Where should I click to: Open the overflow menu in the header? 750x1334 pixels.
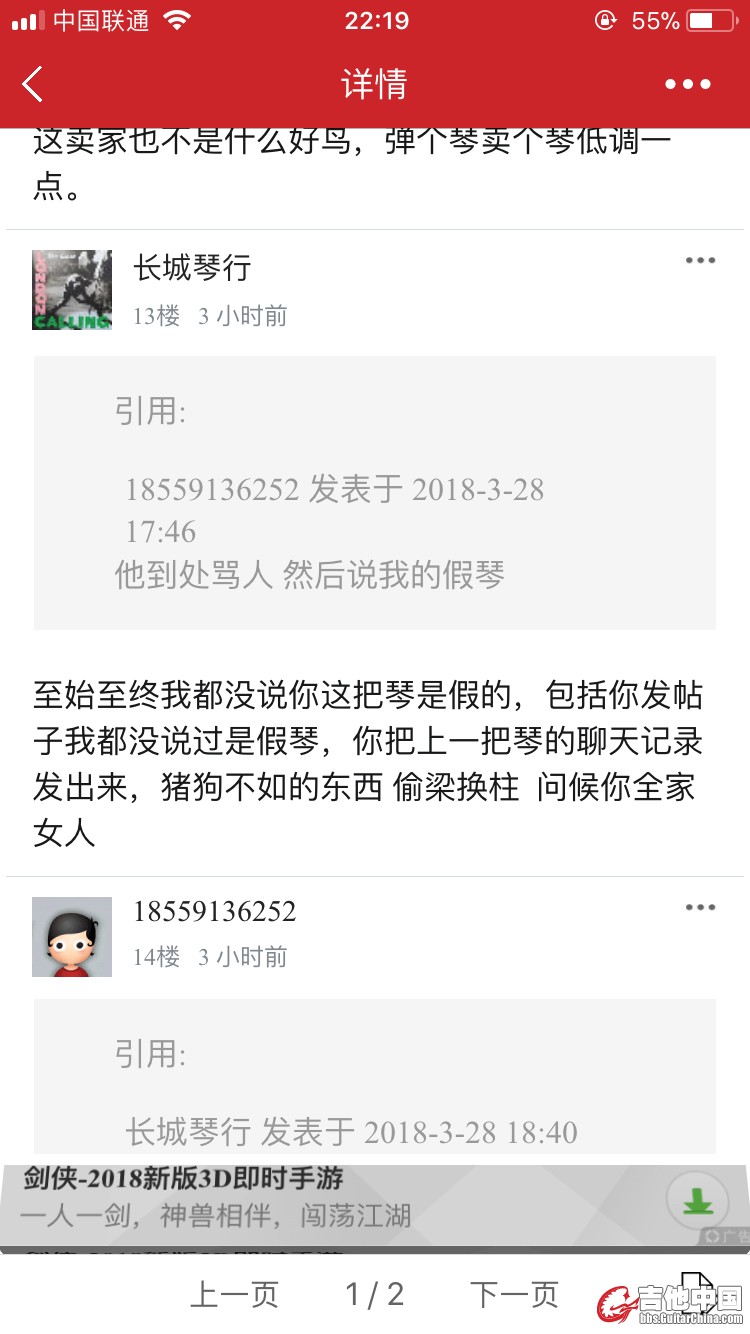tap(688, 85)
